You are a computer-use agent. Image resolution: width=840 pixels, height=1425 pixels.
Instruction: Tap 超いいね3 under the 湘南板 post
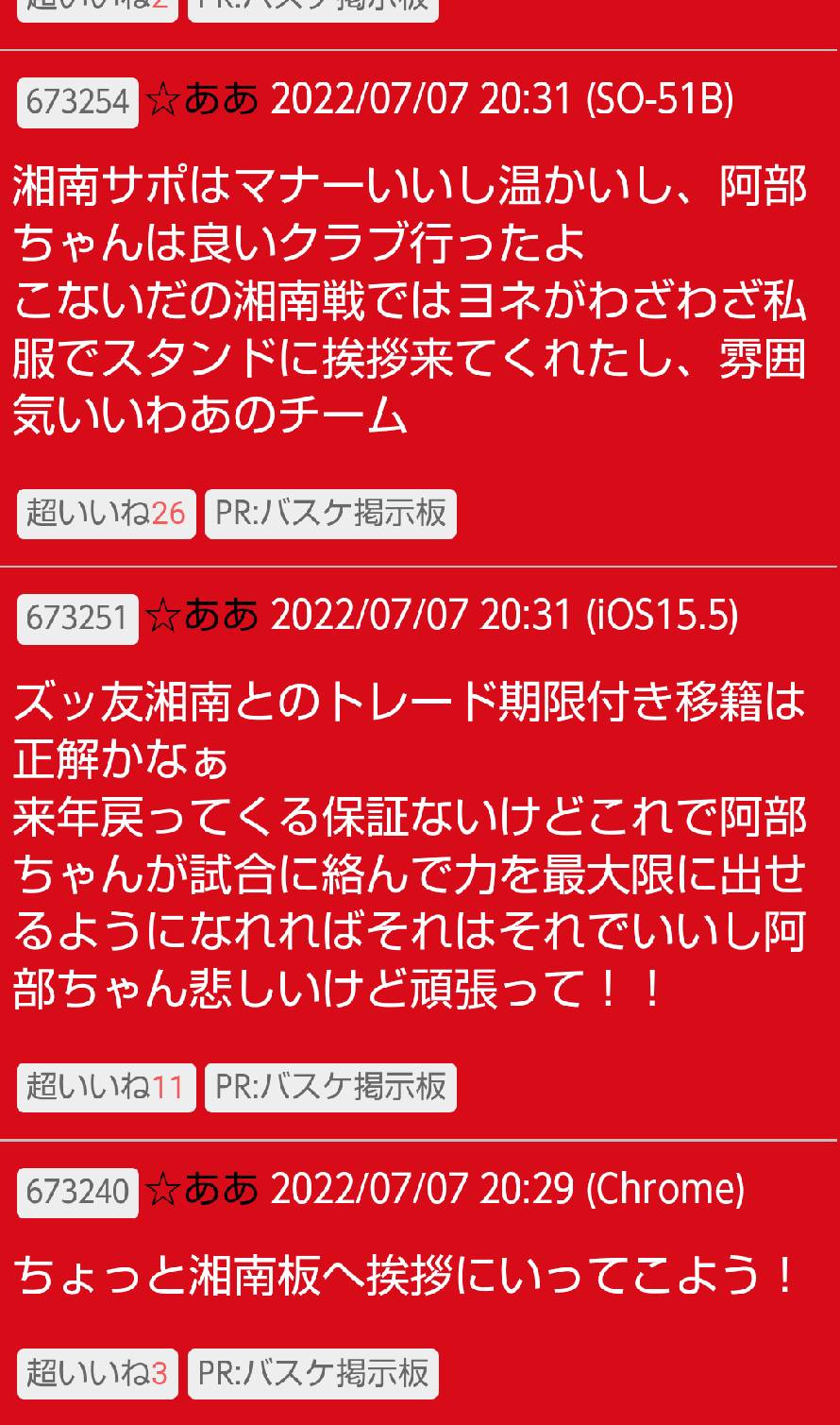97,1373
